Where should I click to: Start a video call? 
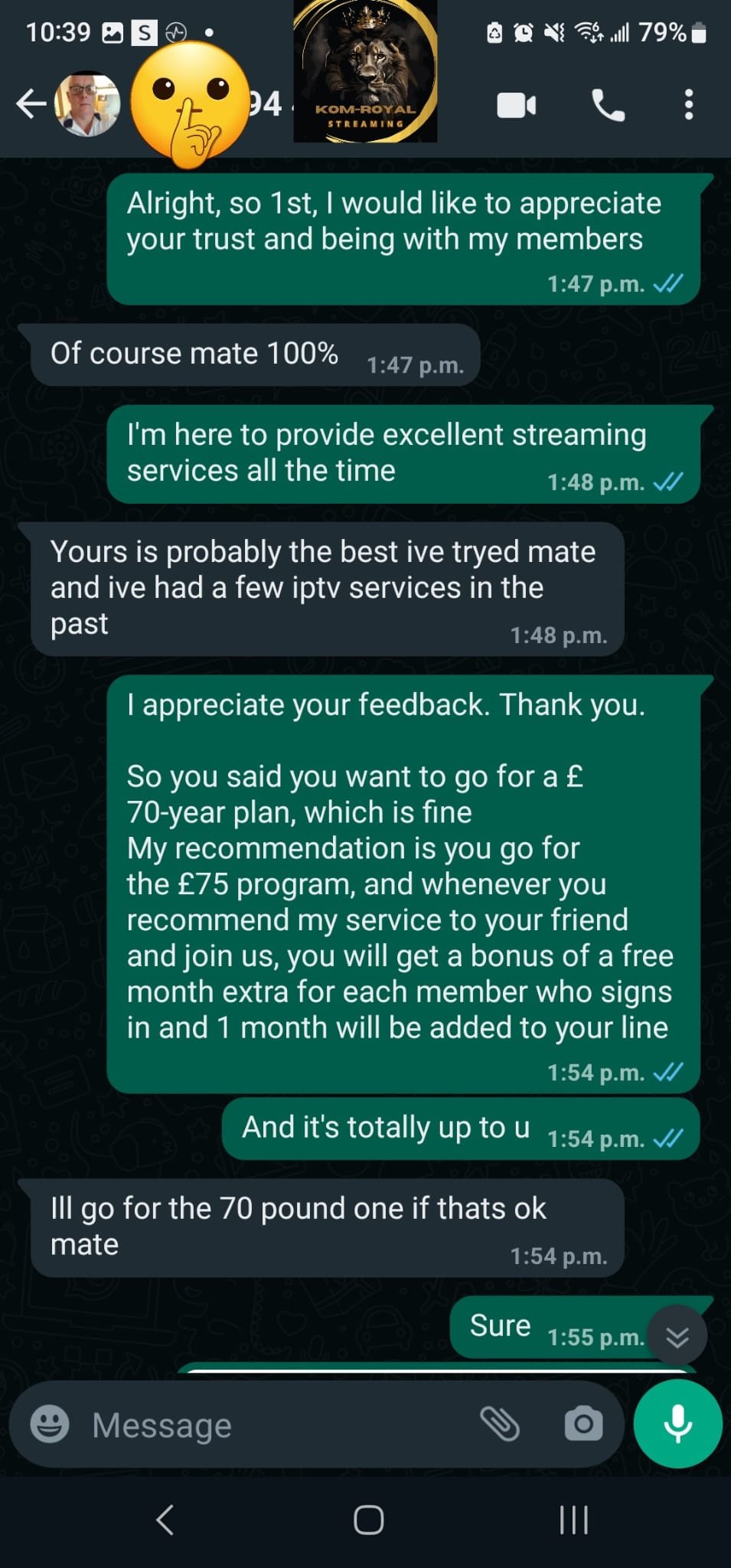point(517,105)
